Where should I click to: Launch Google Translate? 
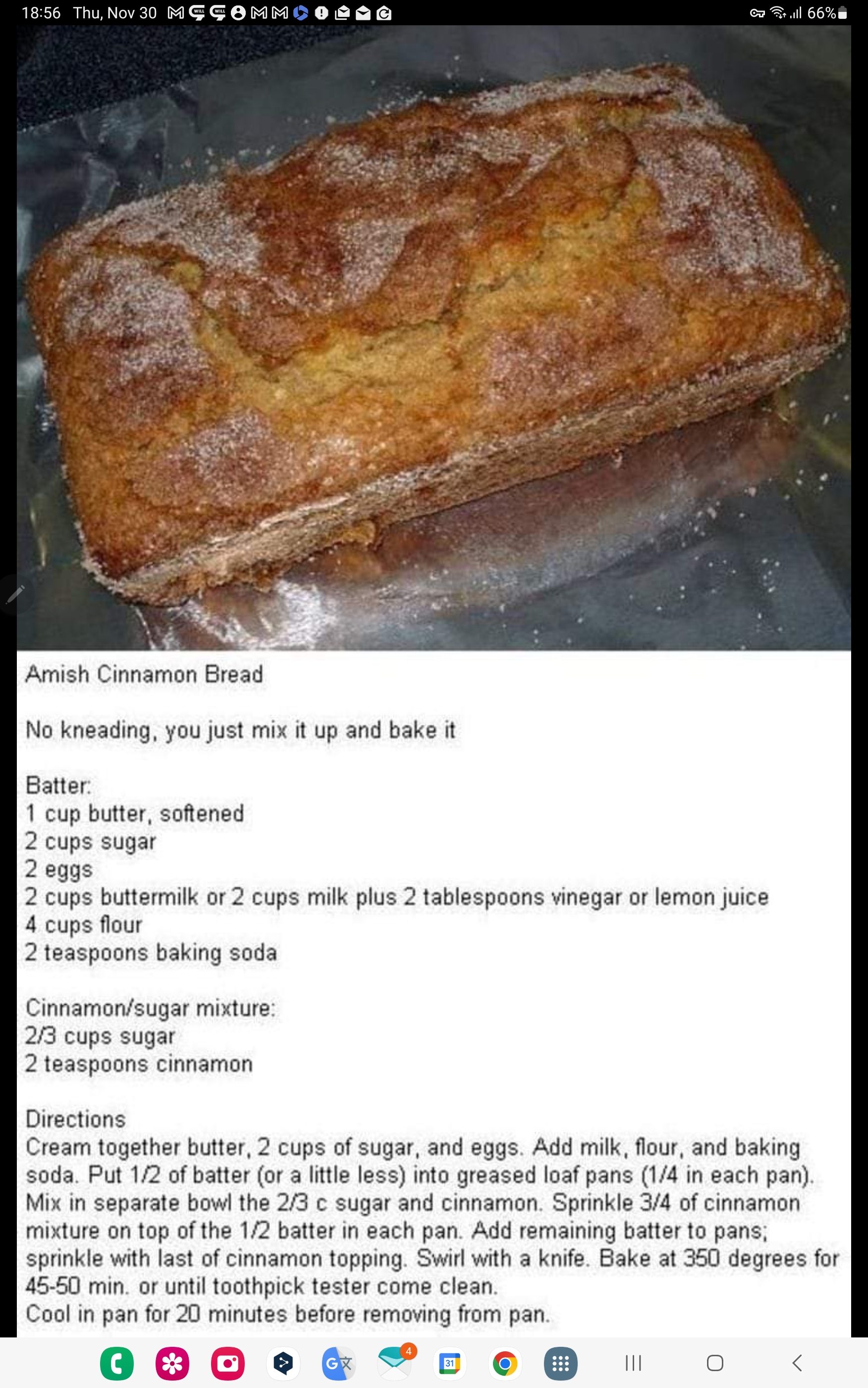(338, 1363)
